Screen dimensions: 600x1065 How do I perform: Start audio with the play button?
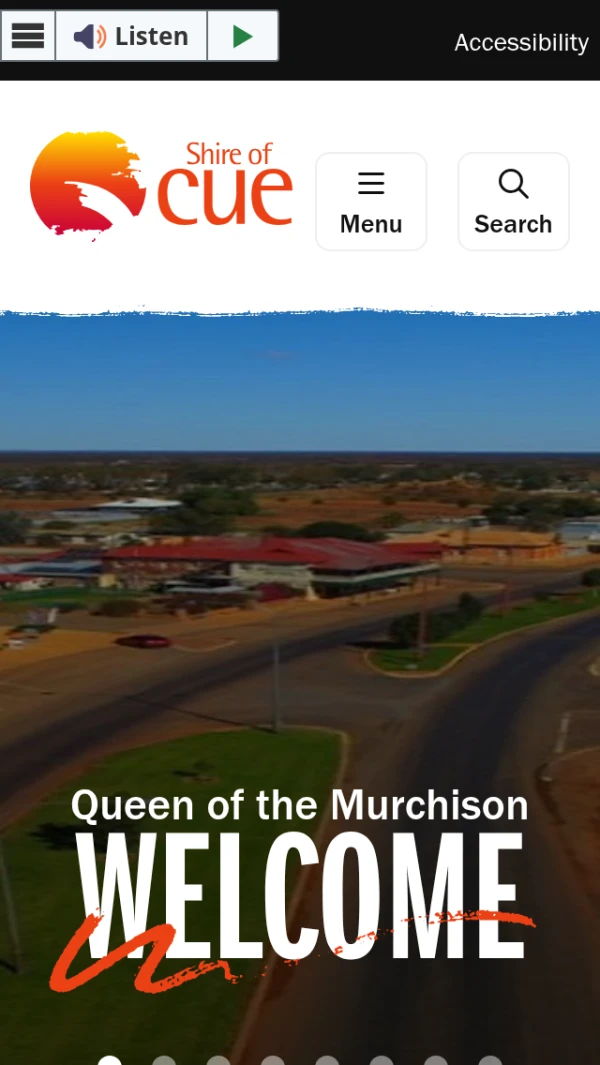tap(242, 36)
